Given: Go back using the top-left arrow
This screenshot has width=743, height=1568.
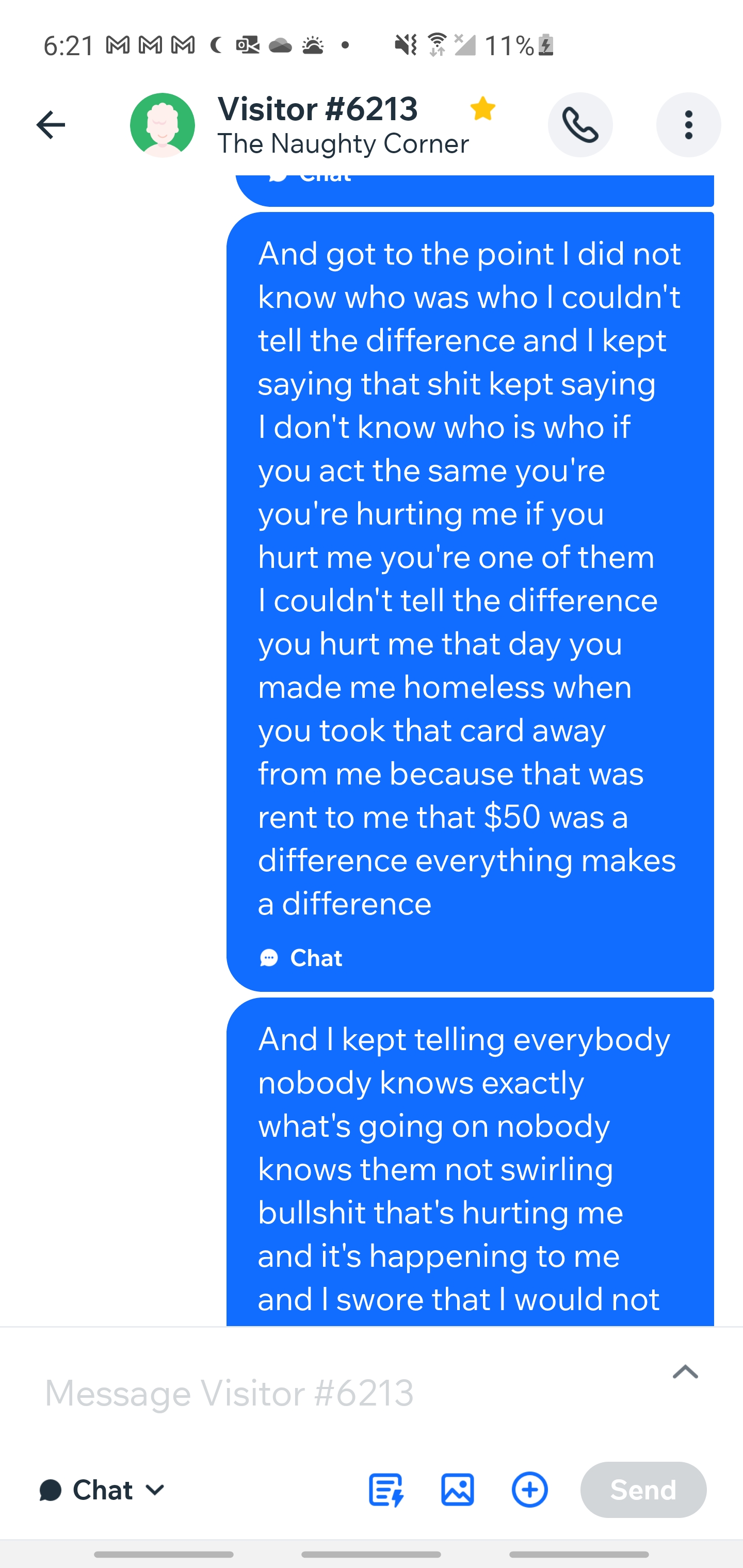Looking at the screenshot, I should 51,125.
